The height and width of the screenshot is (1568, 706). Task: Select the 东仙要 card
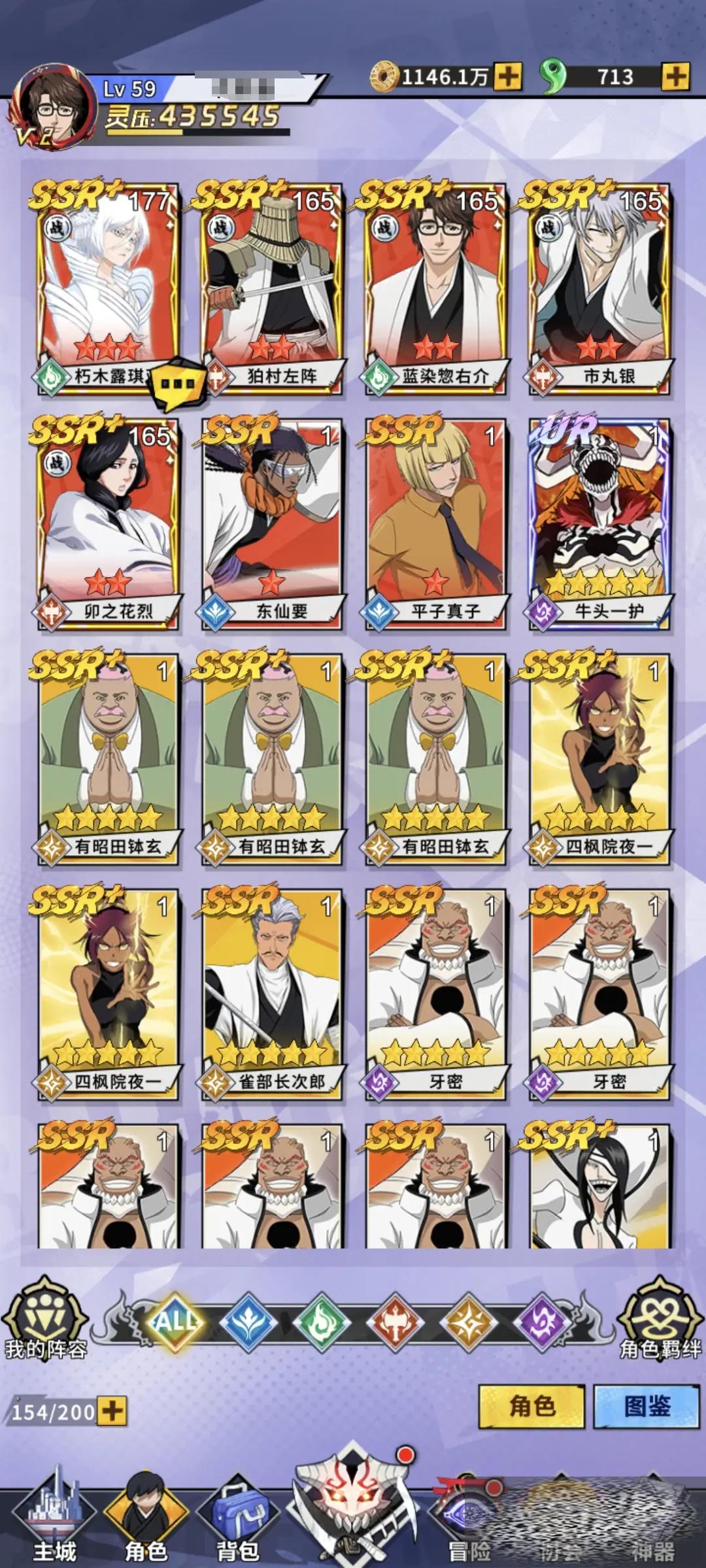click(x=272, y=523)
